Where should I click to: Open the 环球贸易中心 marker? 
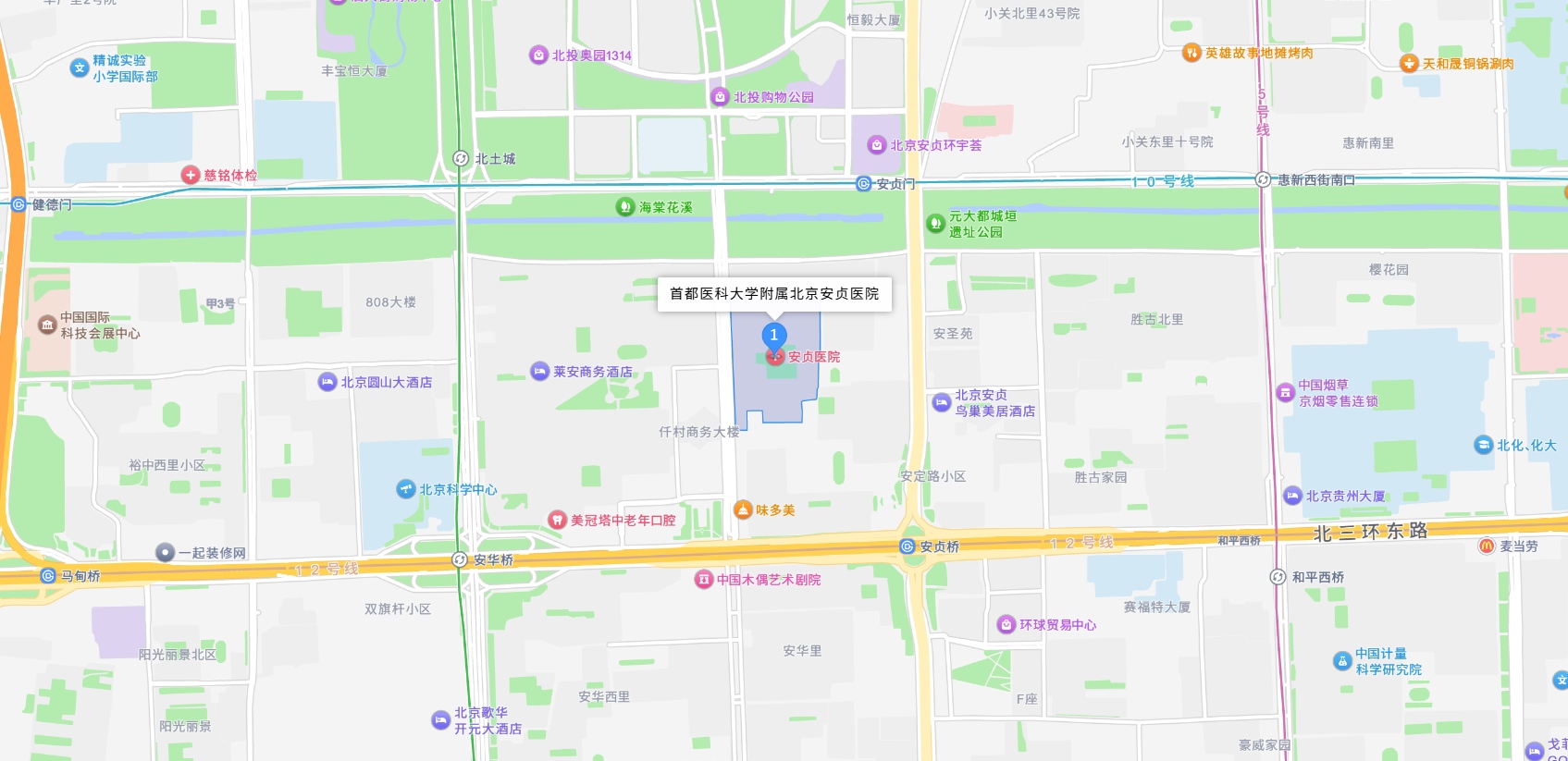[x=1006, y=625]
